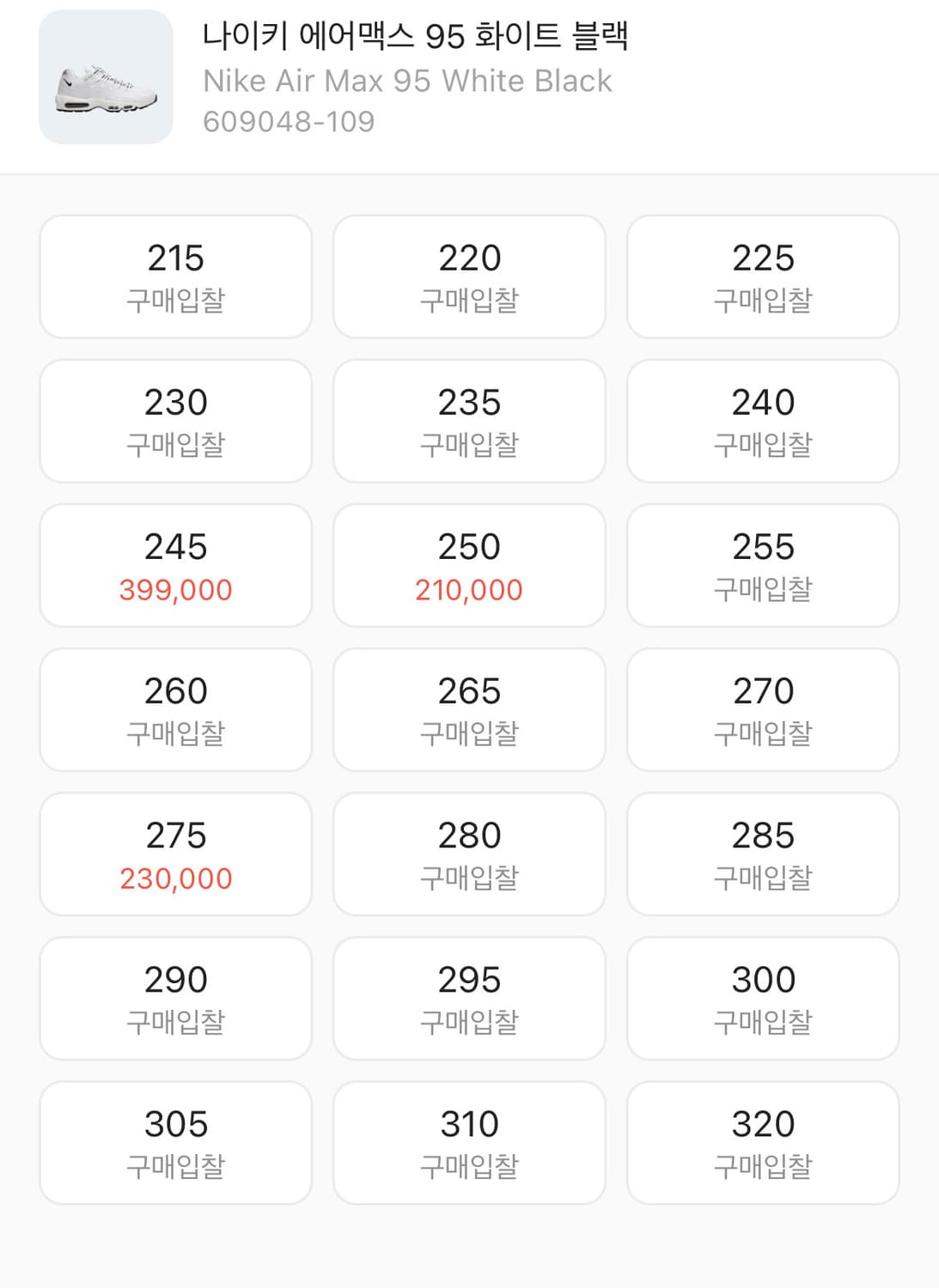
Task: Select the largest size 320 option
Action: [762, 1142]
